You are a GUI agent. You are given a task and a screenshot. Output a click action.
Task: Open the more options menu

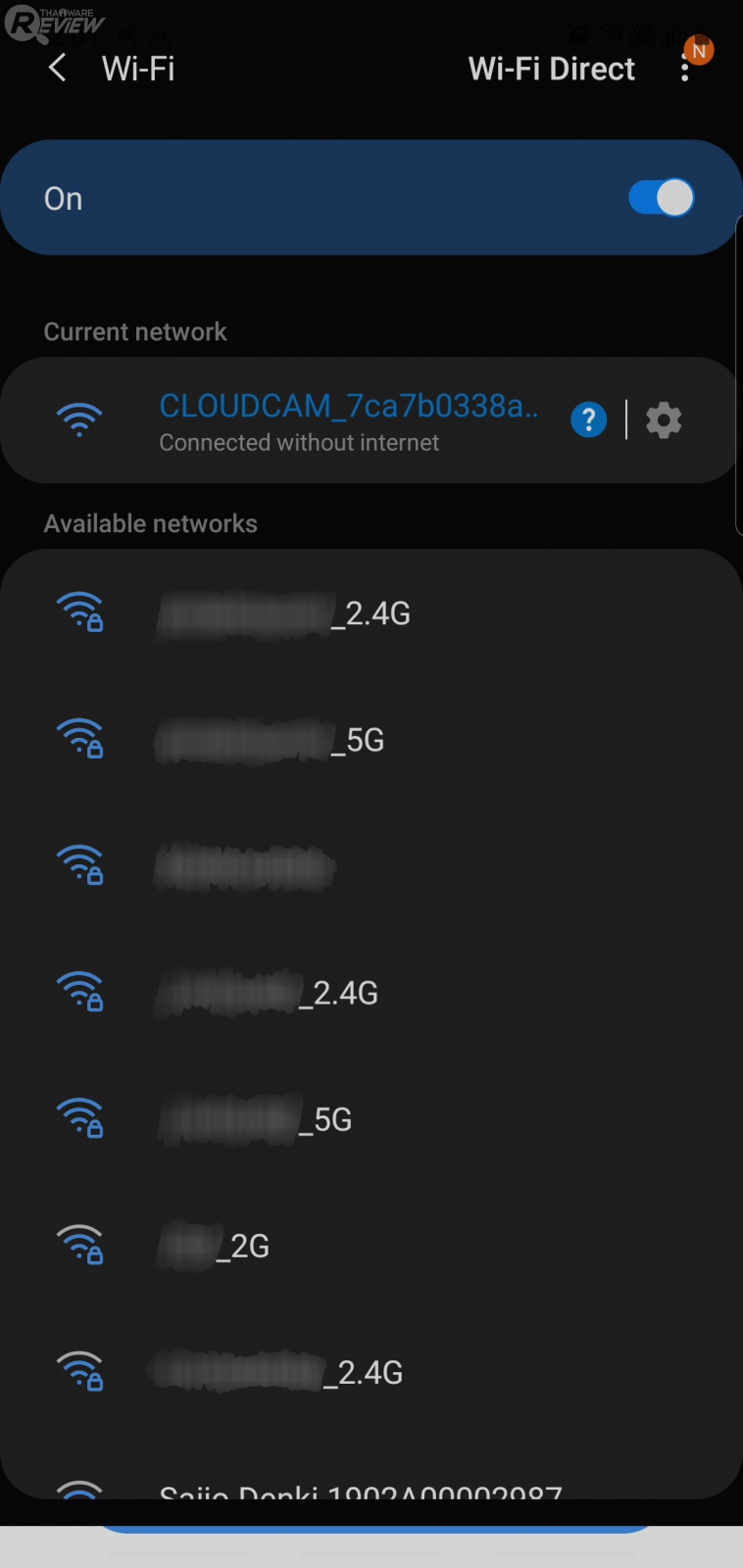coord(685,69)
